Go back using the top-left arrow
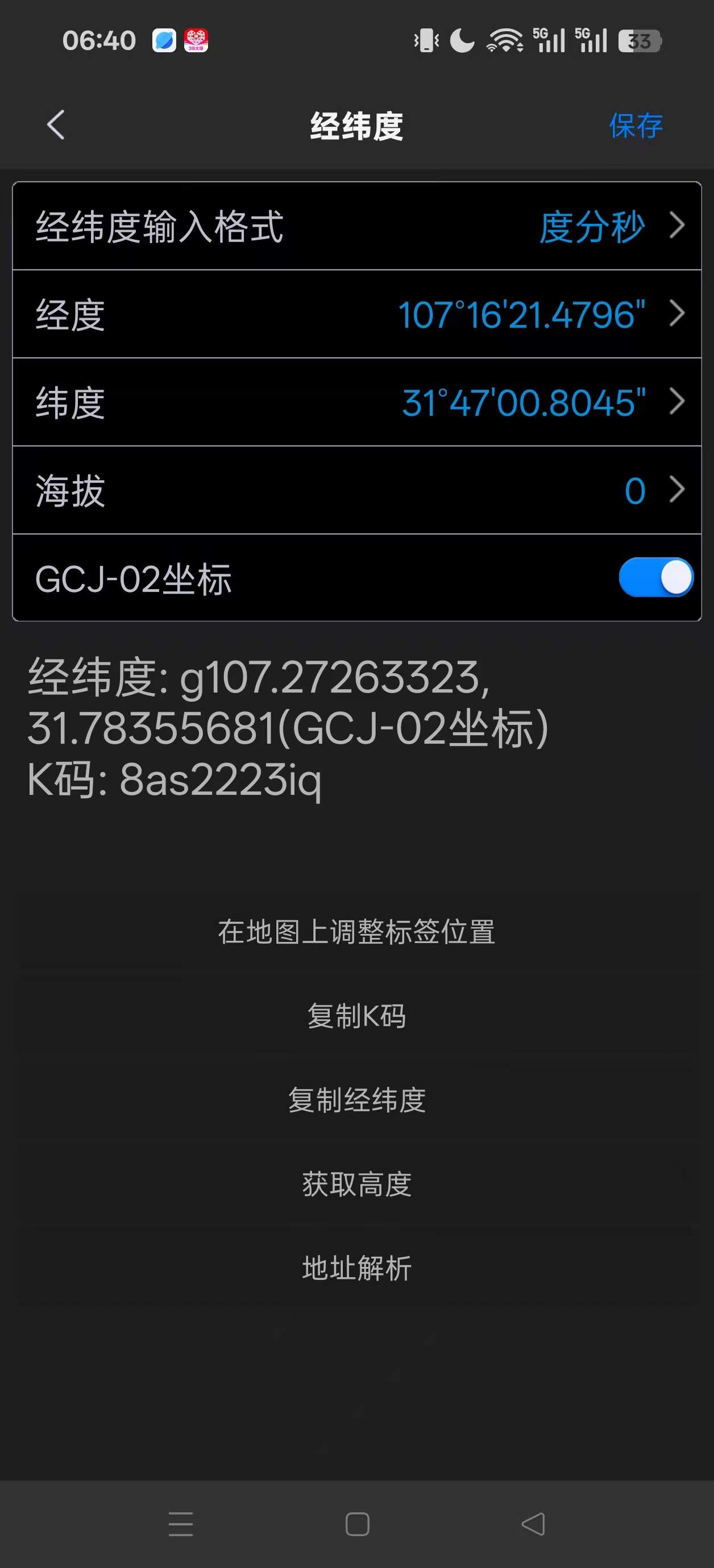The height and width of the screenshot is (1568, 714). (56, 126)
